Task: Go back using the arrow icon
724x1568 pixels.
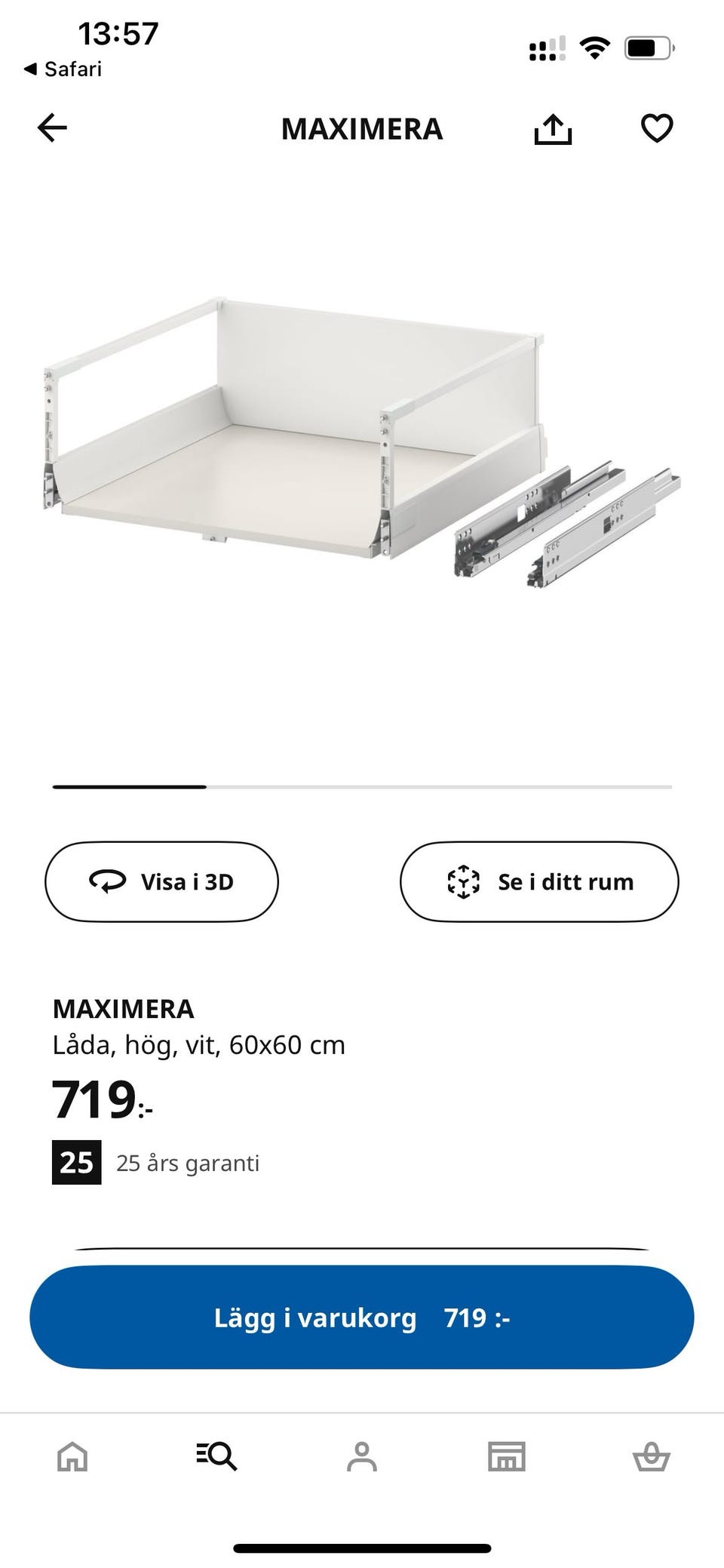Action: (51, 128)
